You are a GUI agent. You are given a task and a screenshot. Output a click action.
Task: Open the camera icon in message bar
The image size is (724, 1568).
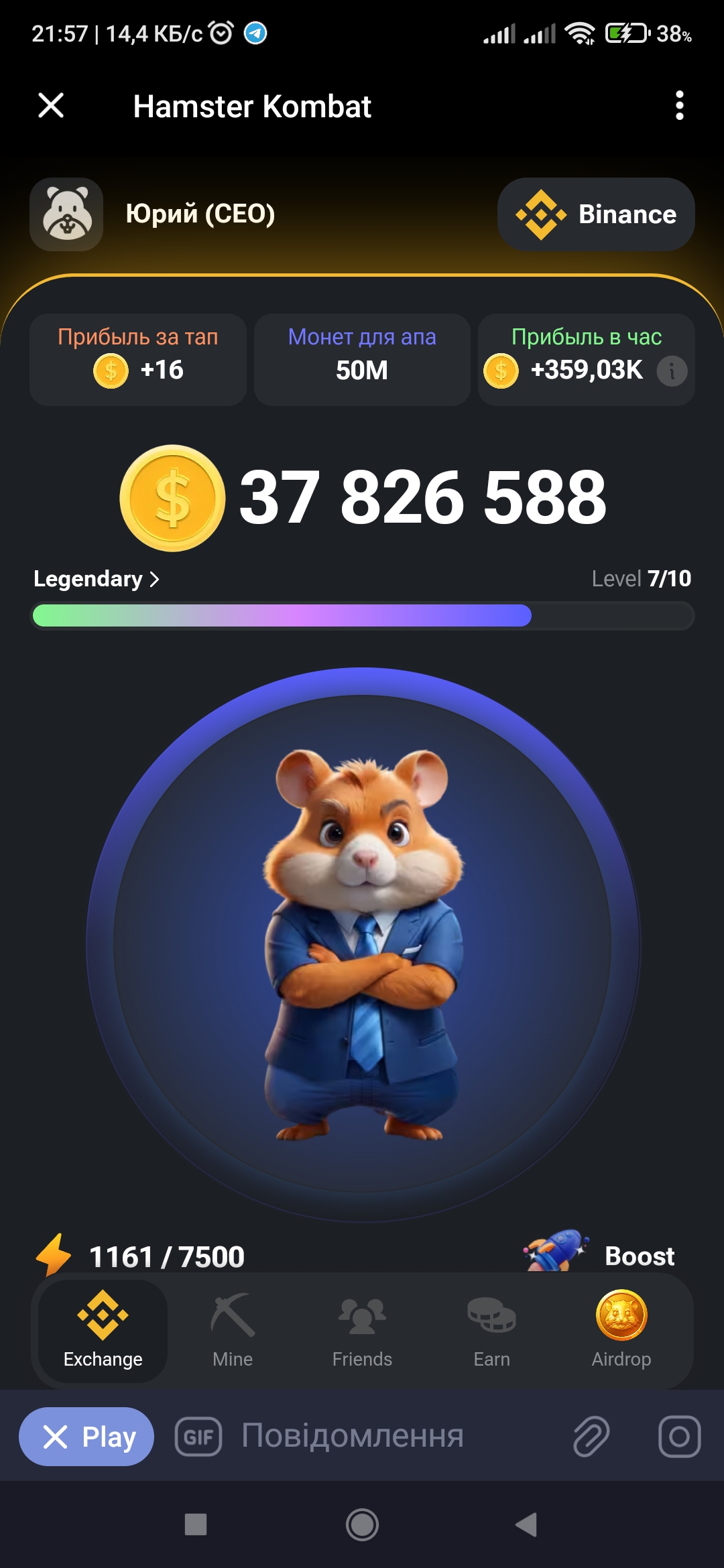[x=679, y=1437]
